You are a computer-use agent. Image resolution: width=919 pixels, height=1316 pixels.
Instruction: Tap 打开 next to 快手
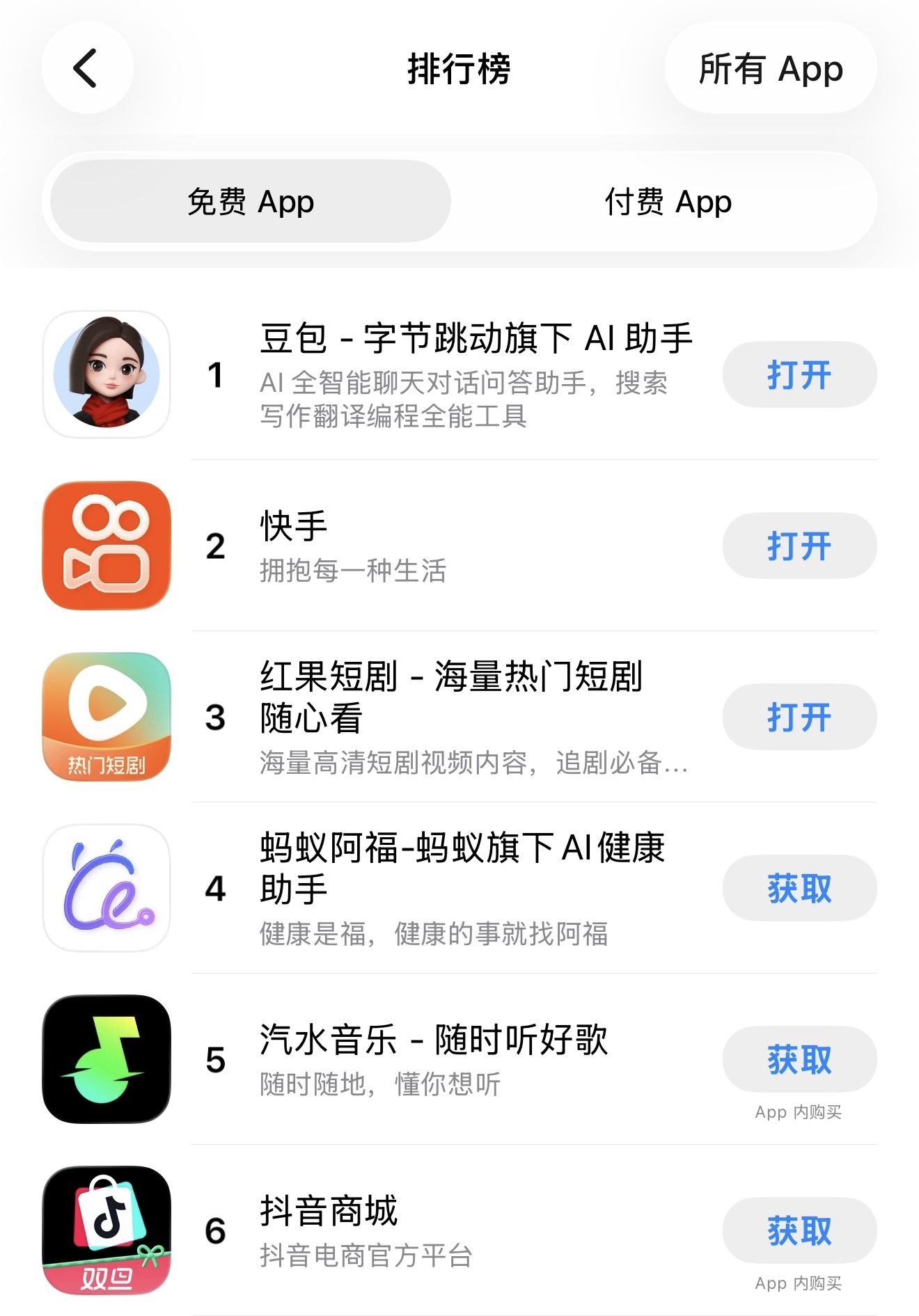(x=799, y=546)
